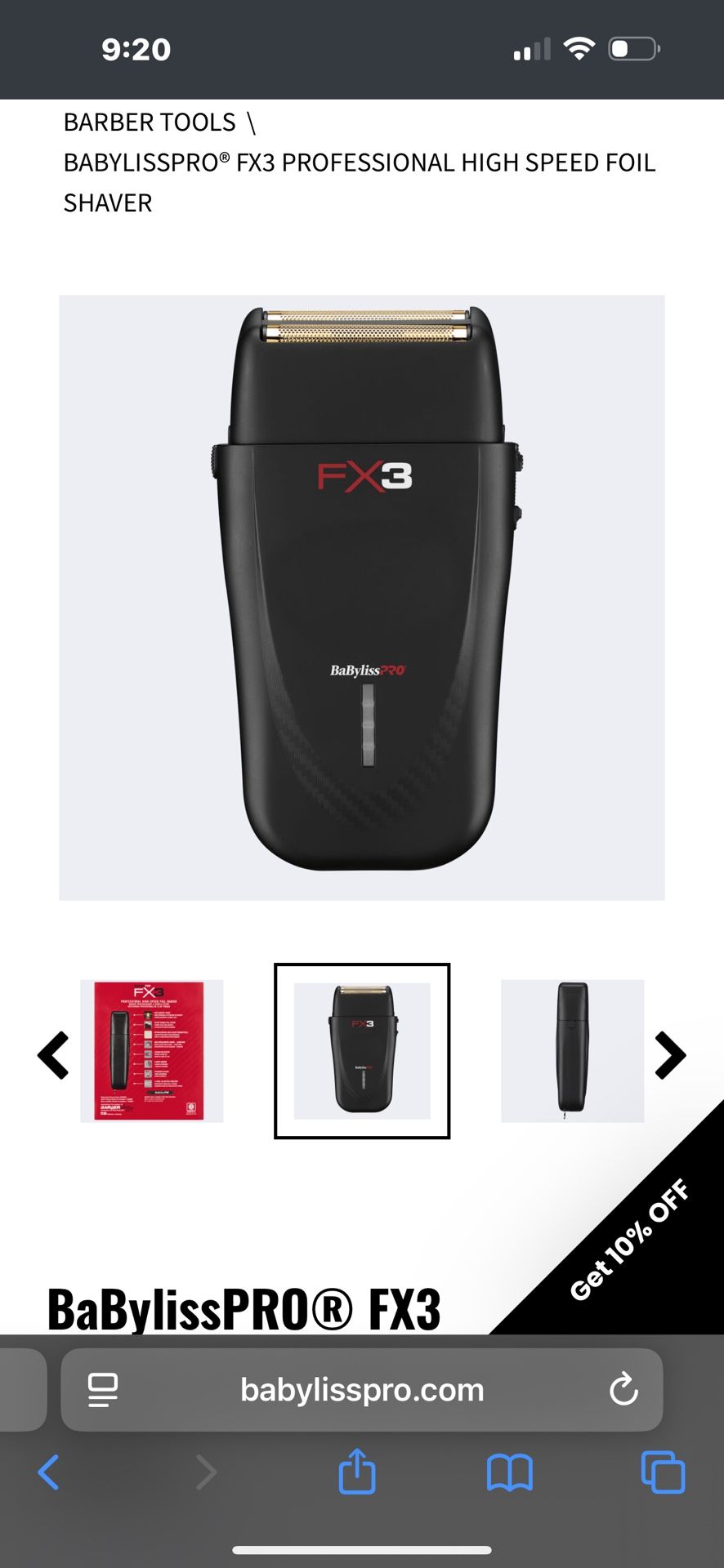
Task: Open the page settings menu in address bar
Action: click(103, 1390)
